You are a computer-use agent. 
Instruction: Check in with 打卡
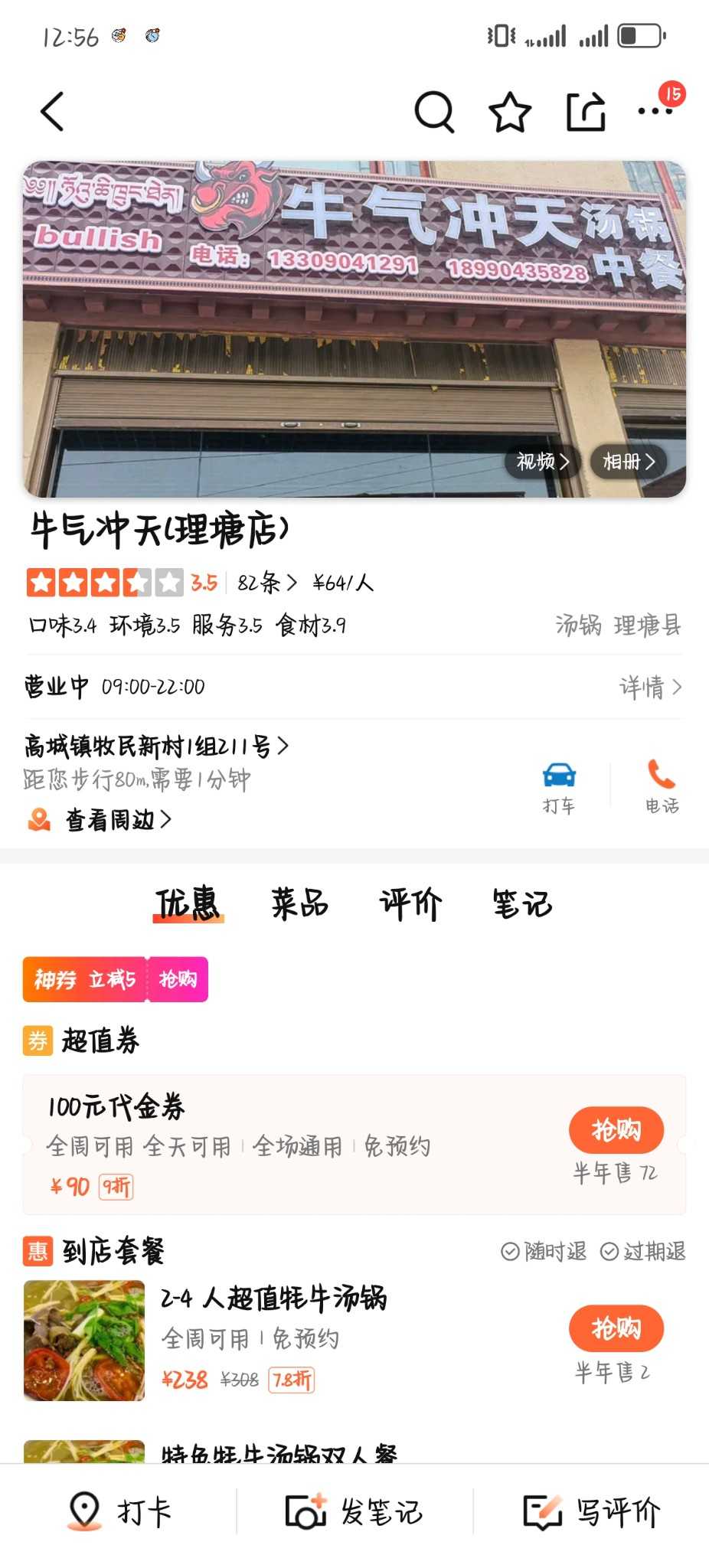119,1512
